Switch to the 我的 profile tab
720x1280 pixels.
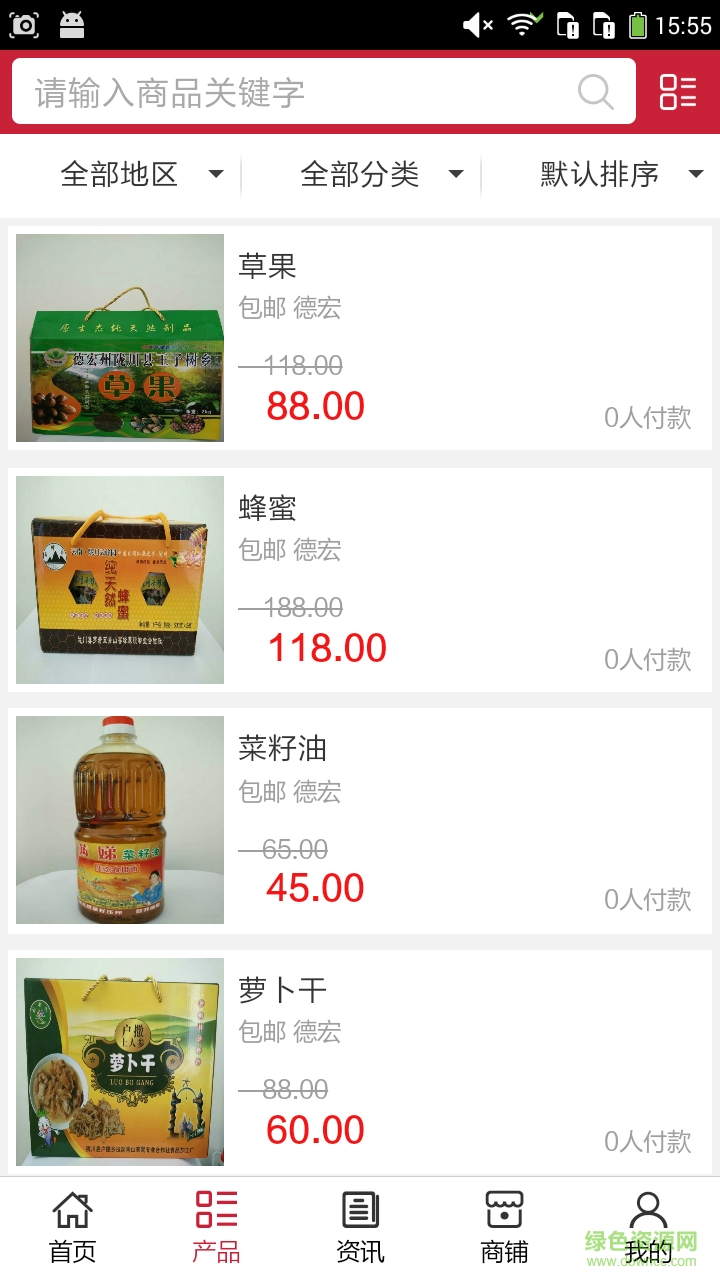point(648,1228)
